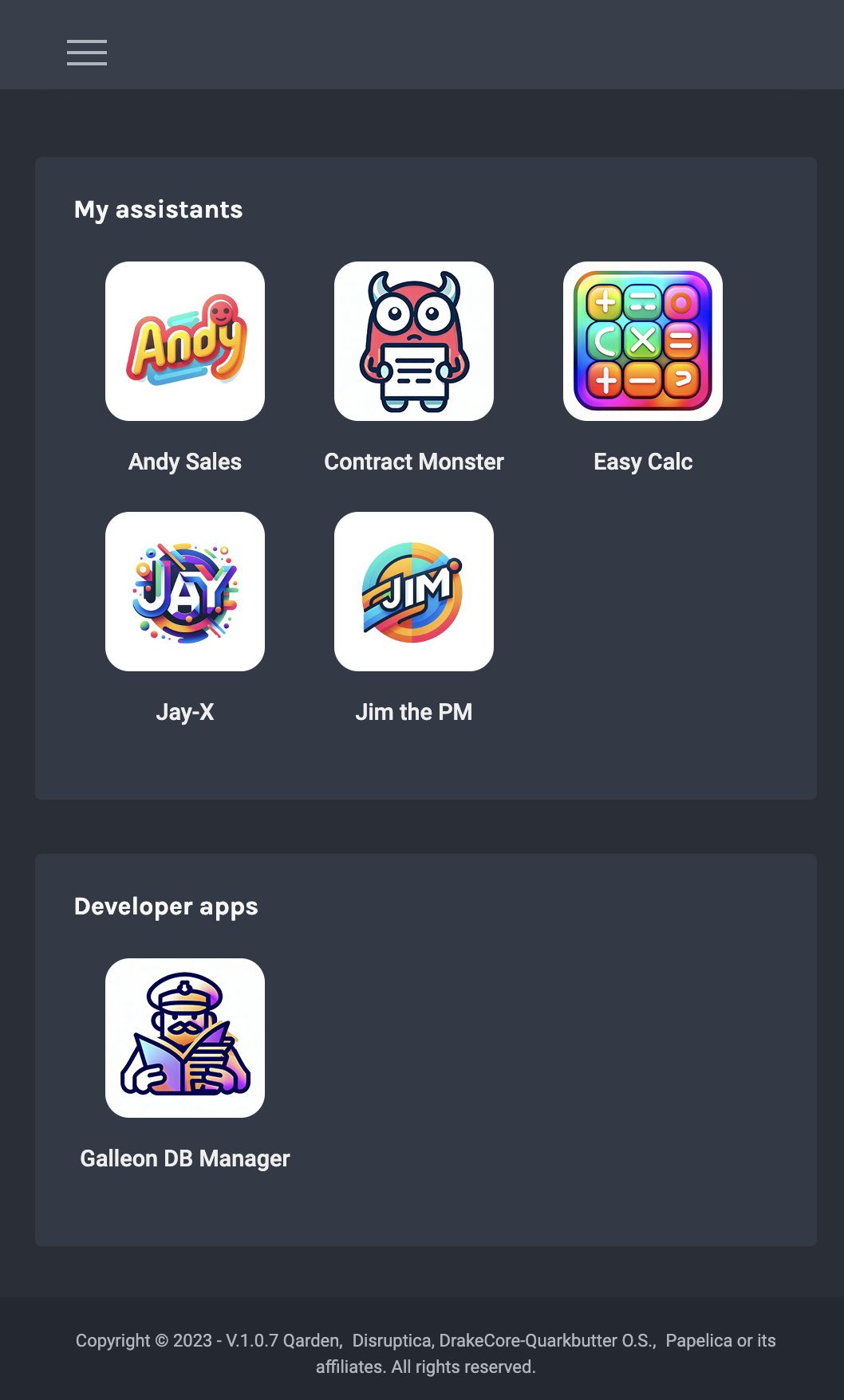
Task: Open Jim the PM assistant
Action: (x=414, y=592)
